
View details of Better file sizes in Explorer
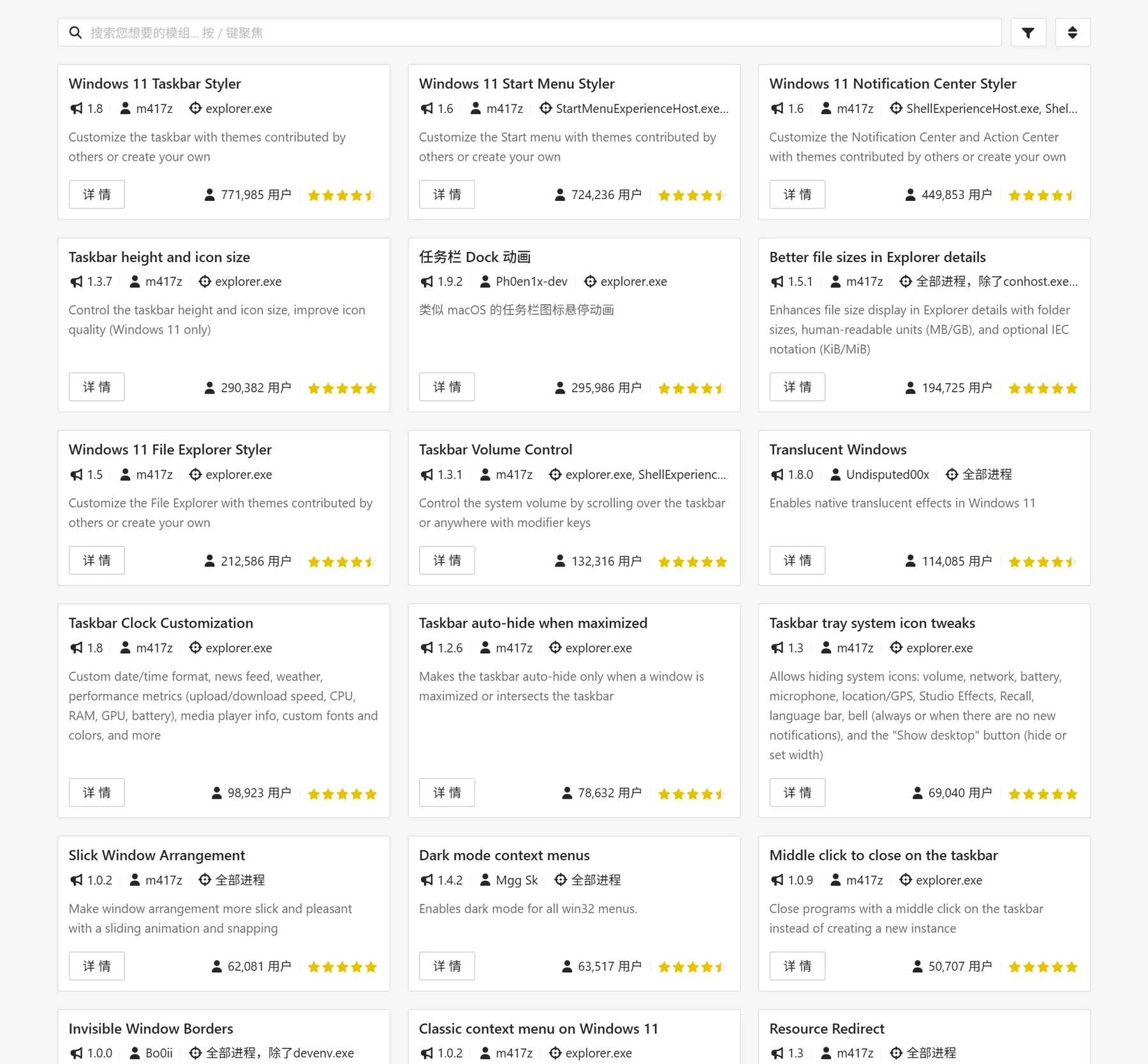(797, 387)
